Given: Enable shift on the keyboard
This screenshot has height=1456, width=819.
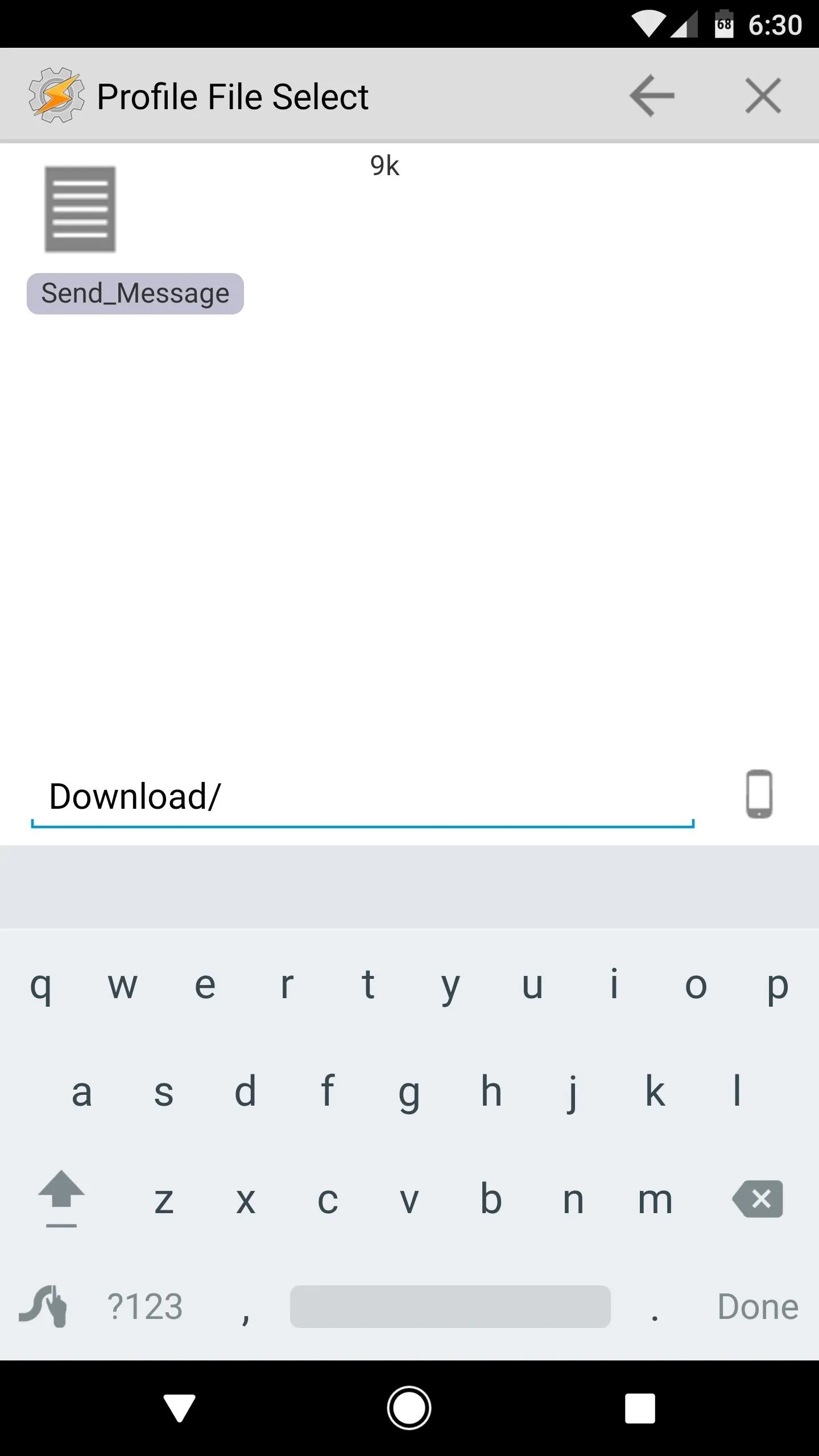Looking at the screenshot, I should pyautogui.click(x=61, y=1199).
